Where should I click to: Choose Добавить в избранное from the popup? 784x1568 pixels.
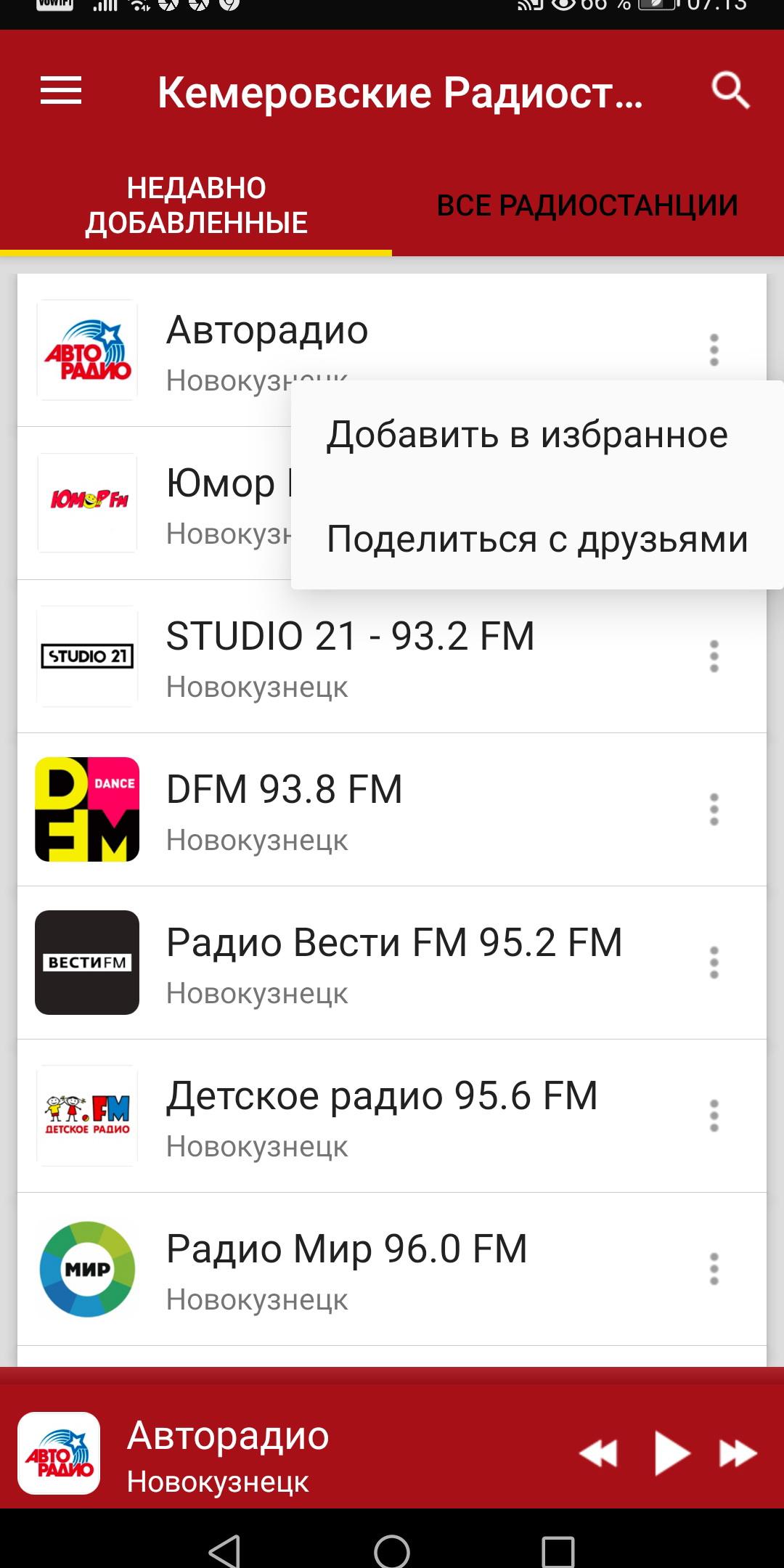click(527, 435)
